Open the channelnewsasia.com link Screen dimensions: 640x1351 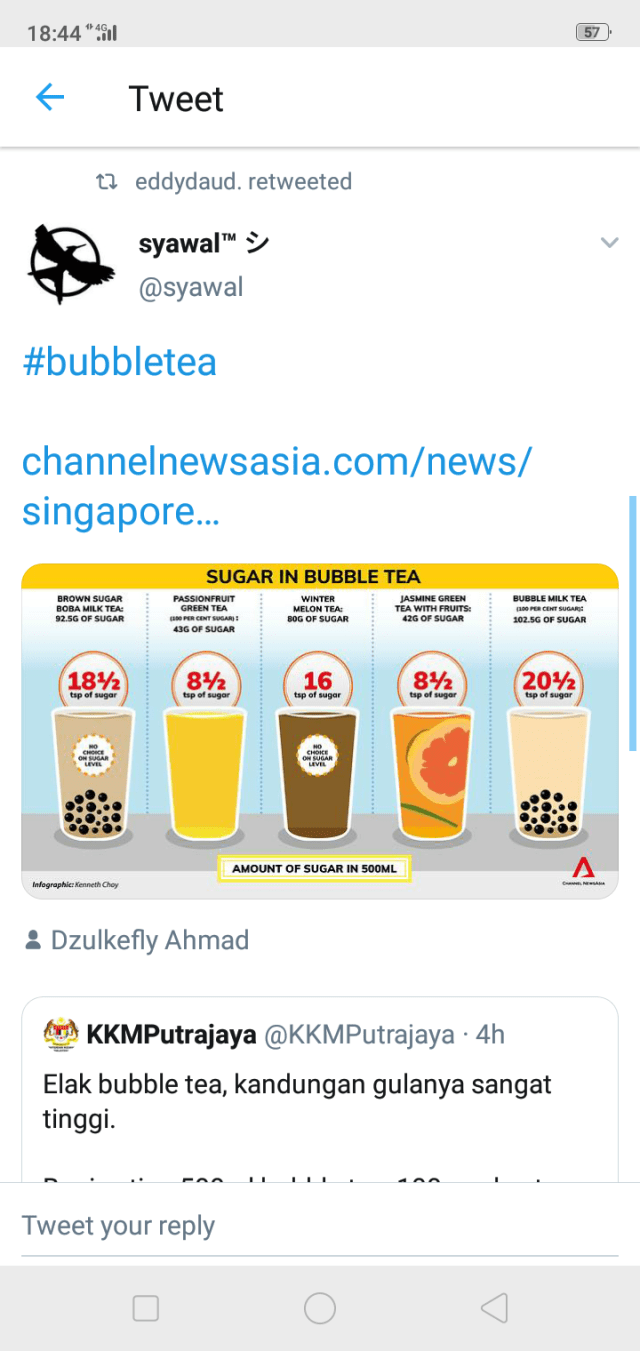tap(276, 487)
